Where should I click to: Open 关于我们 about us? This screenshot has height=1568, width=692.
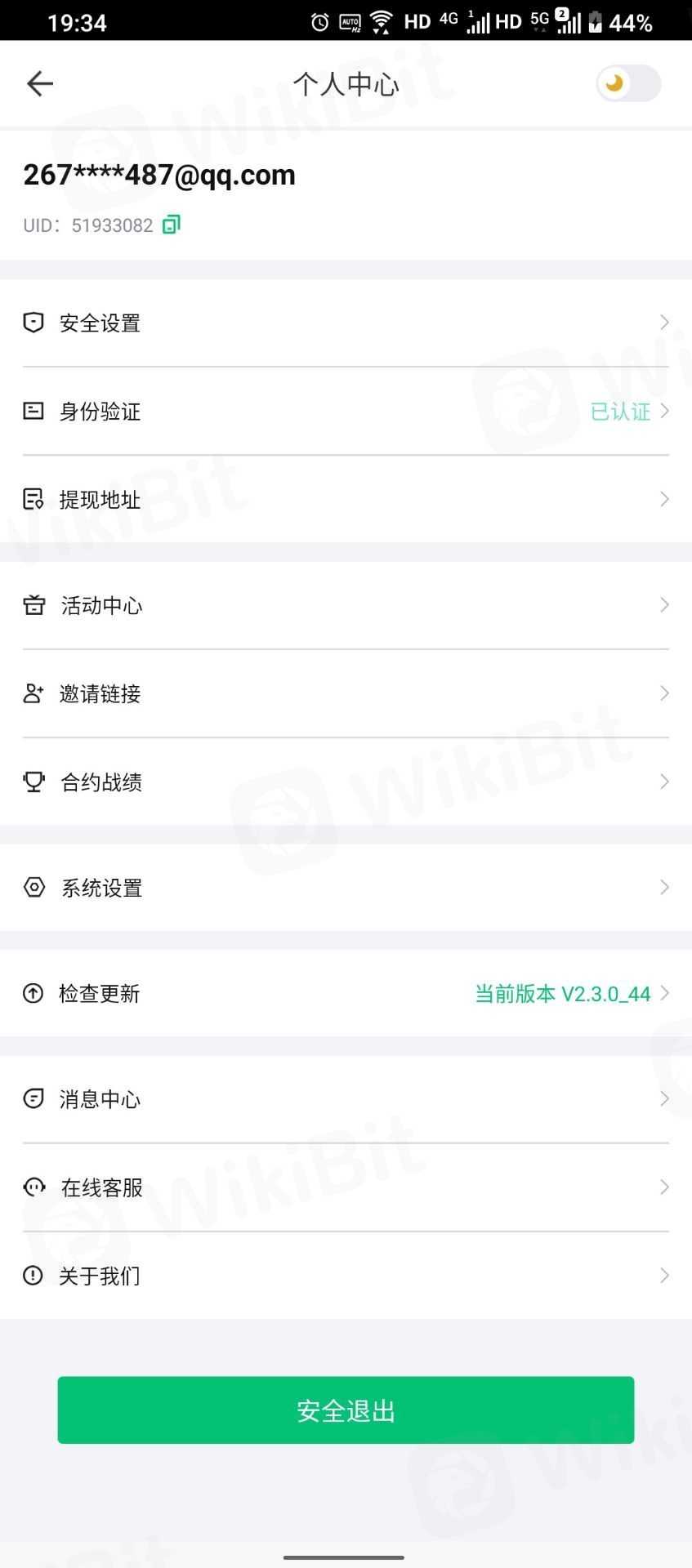[x=346, y=1275]
